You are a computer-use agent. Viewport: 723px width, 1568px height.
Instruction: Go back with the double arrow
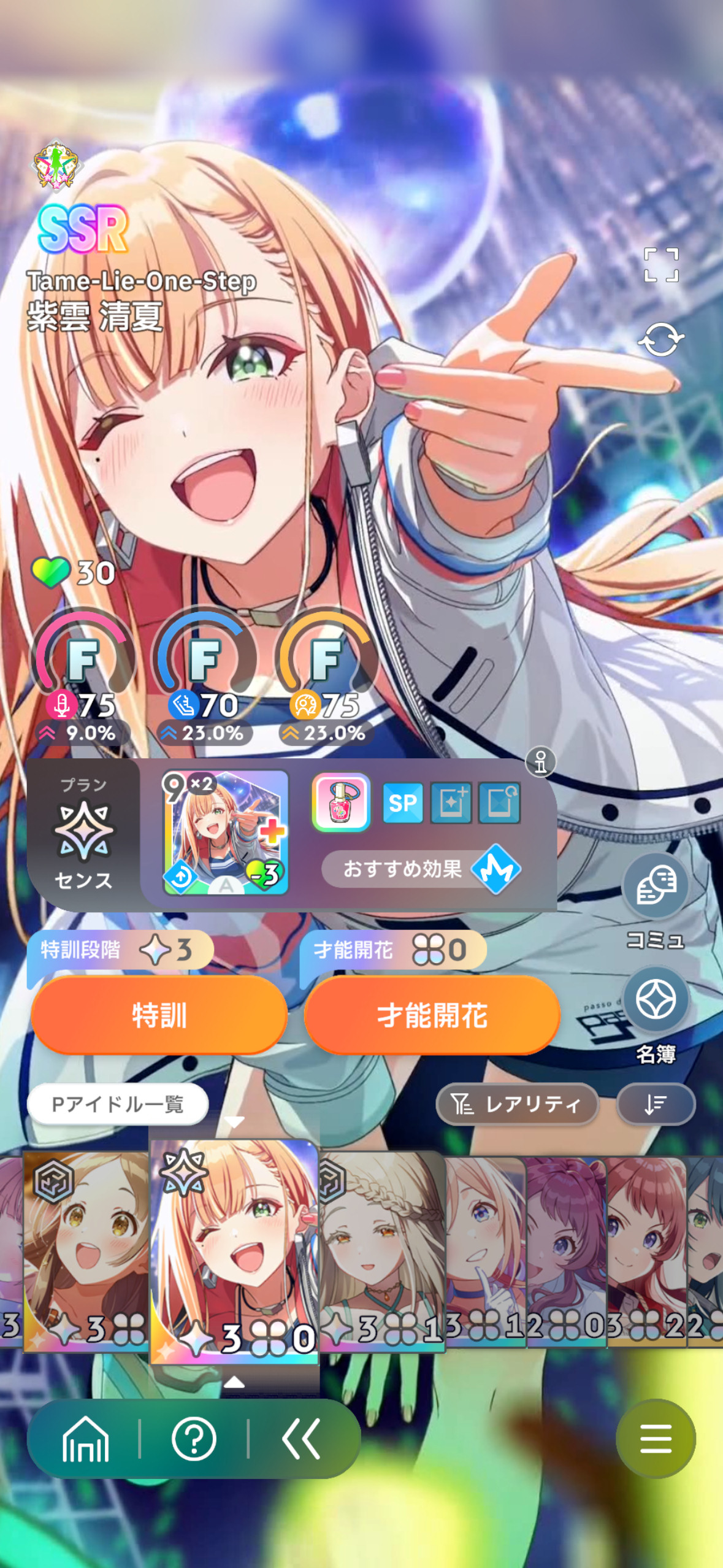[x=301, y=1439]
